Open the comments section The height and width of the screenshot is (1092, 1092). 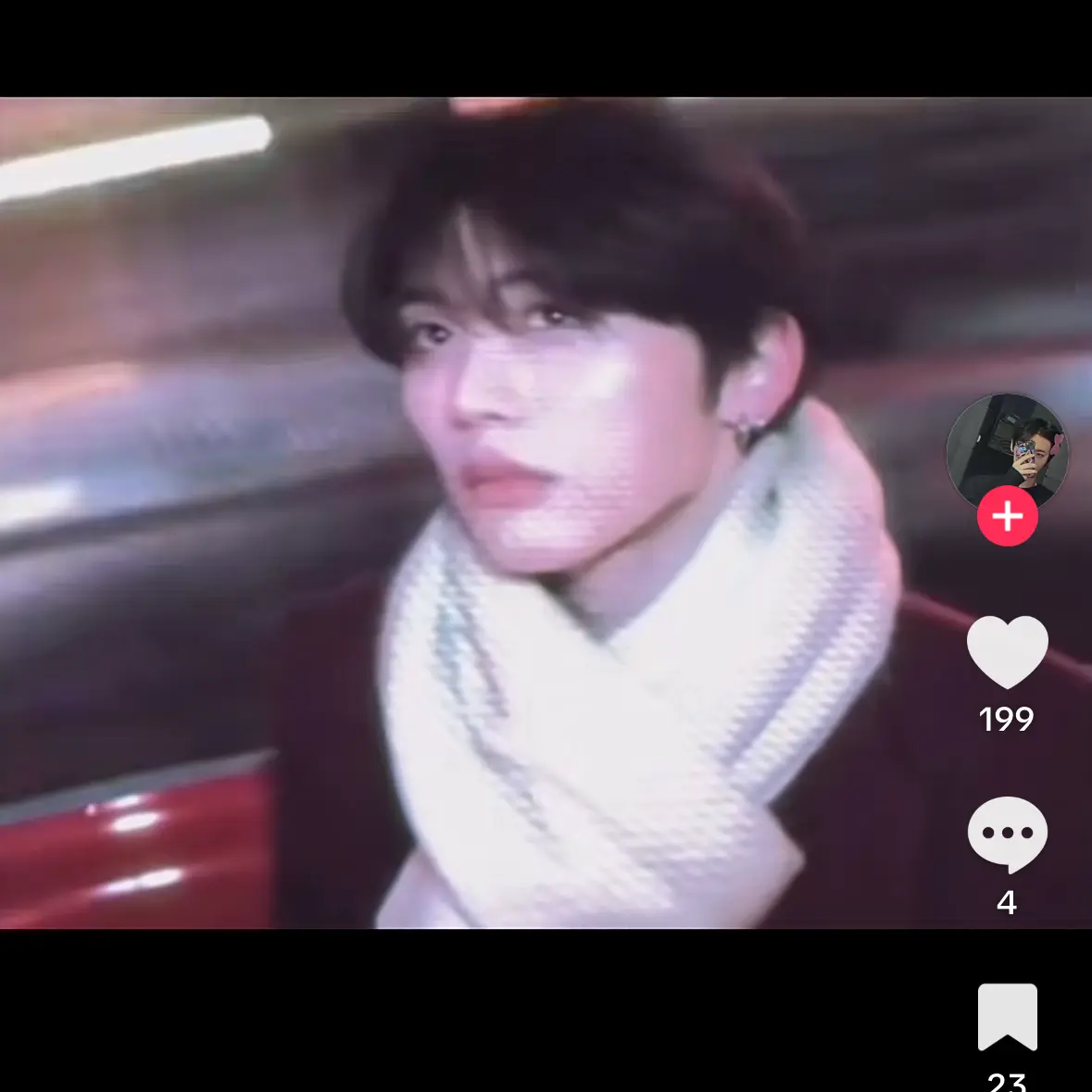click(1007, 834)
